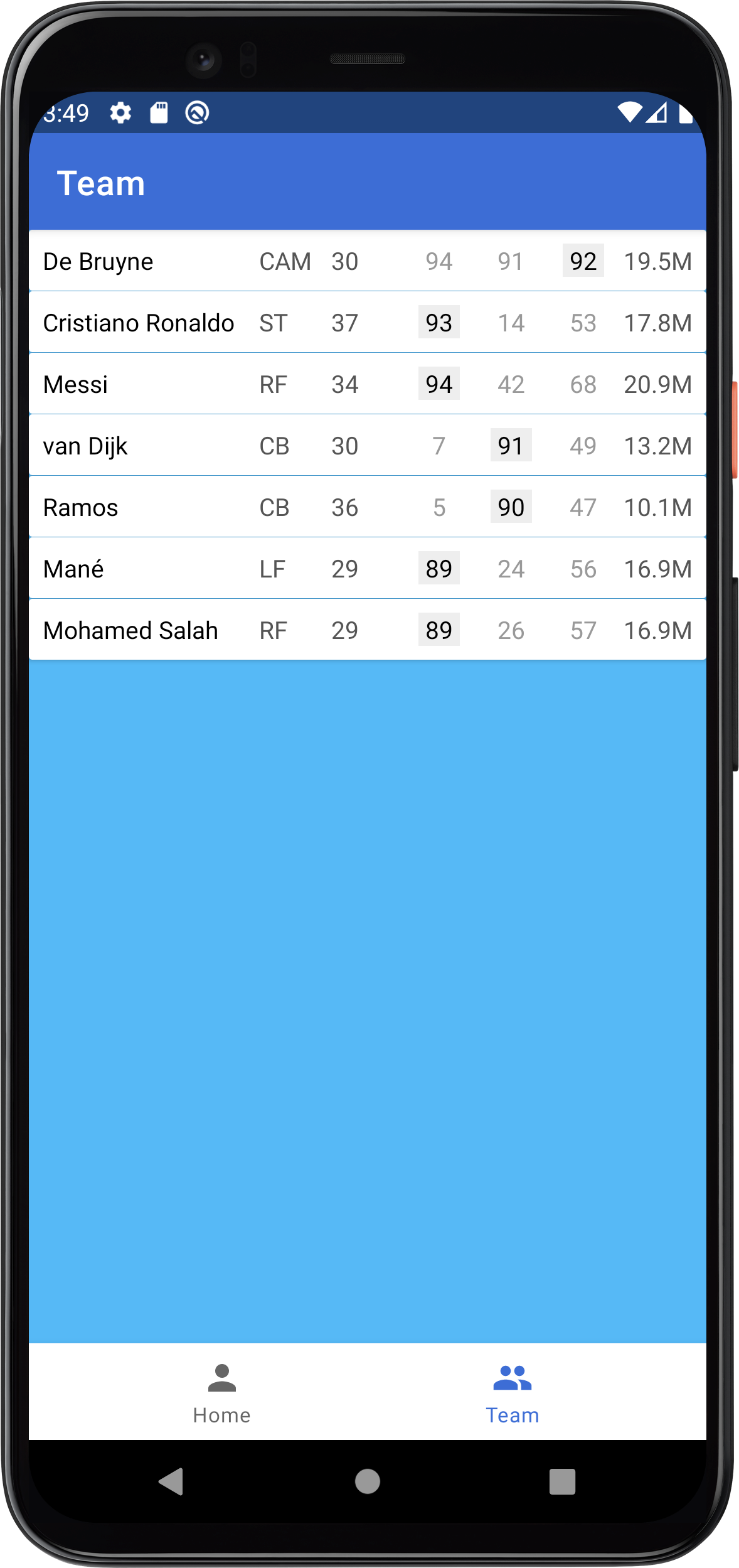Select Ramos in the team list
739x1568 pixels.
367,507
